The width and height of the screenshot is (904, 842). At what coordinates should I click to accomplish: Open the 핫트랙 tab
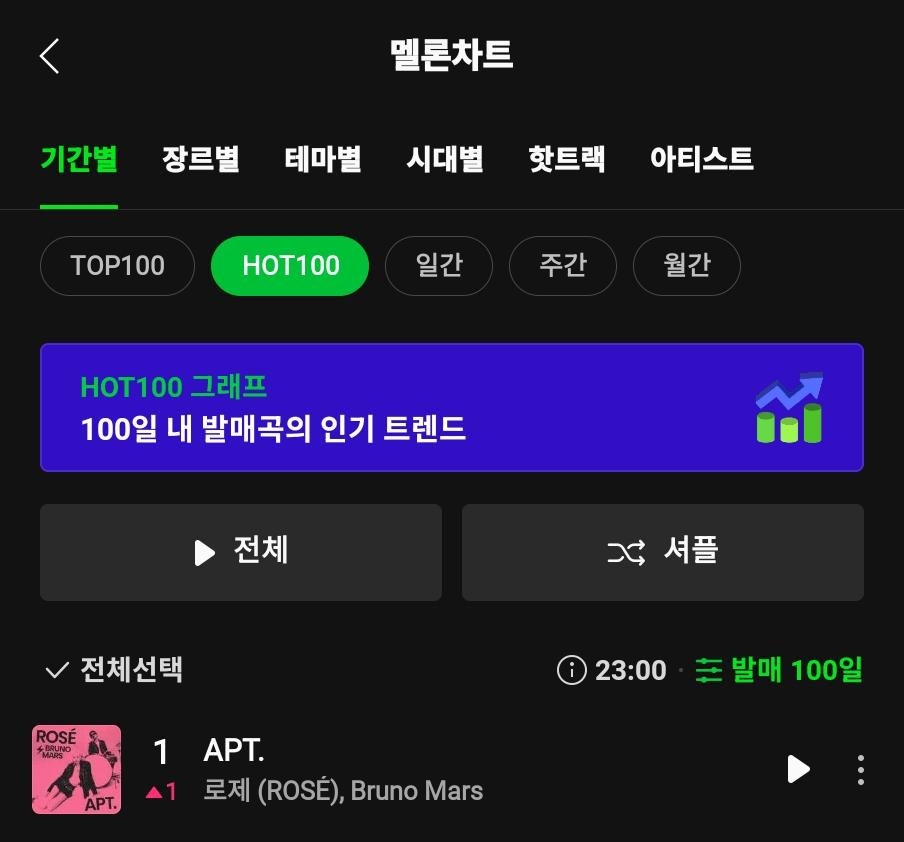coord(567,159)
